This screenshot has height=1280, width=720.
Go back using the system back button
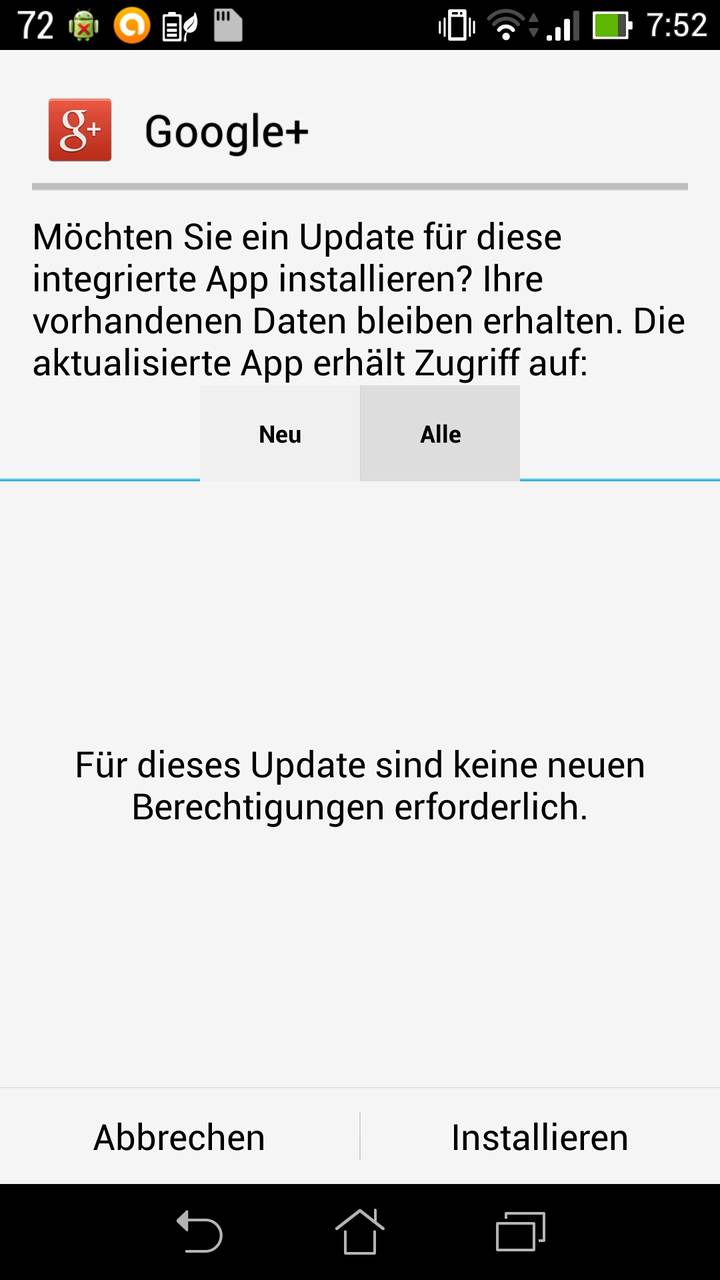(199, 1231)
